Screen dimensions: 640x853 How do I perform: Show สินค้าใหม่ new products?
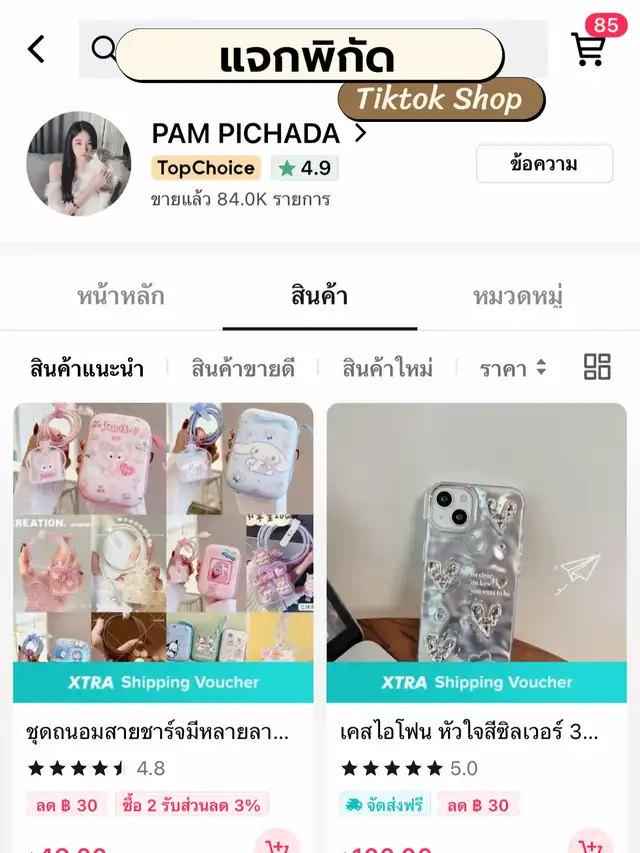pyautogui.click(x=387, y=368)
